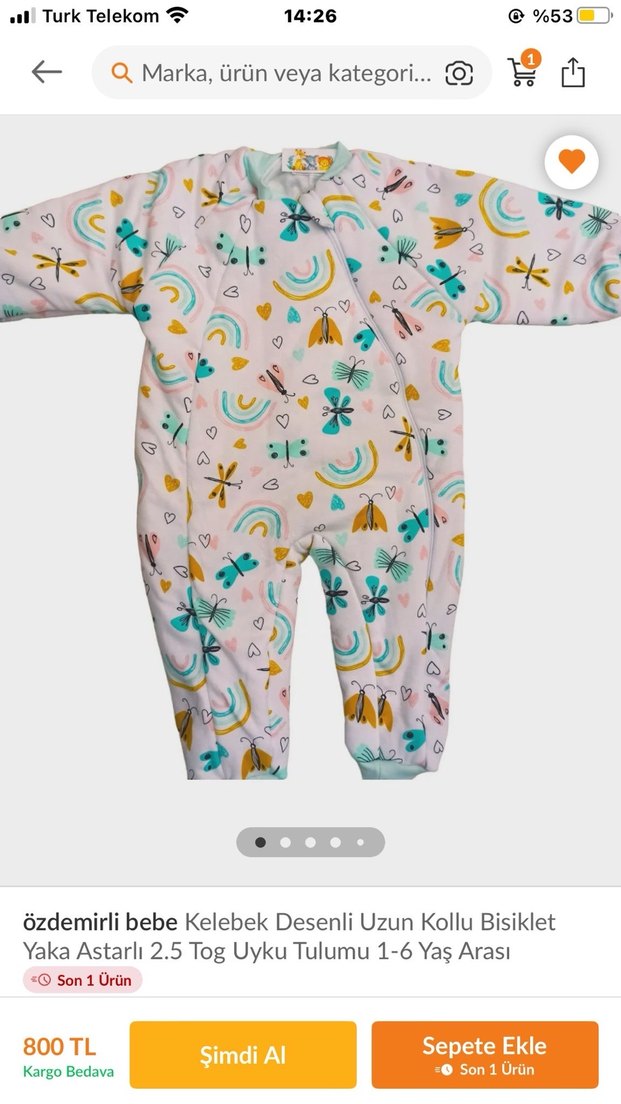The height and width of the screenshot is (1104, 621).
Task: Add to cart with Sepete Ekle
Action: click(x=485, y=1055)
